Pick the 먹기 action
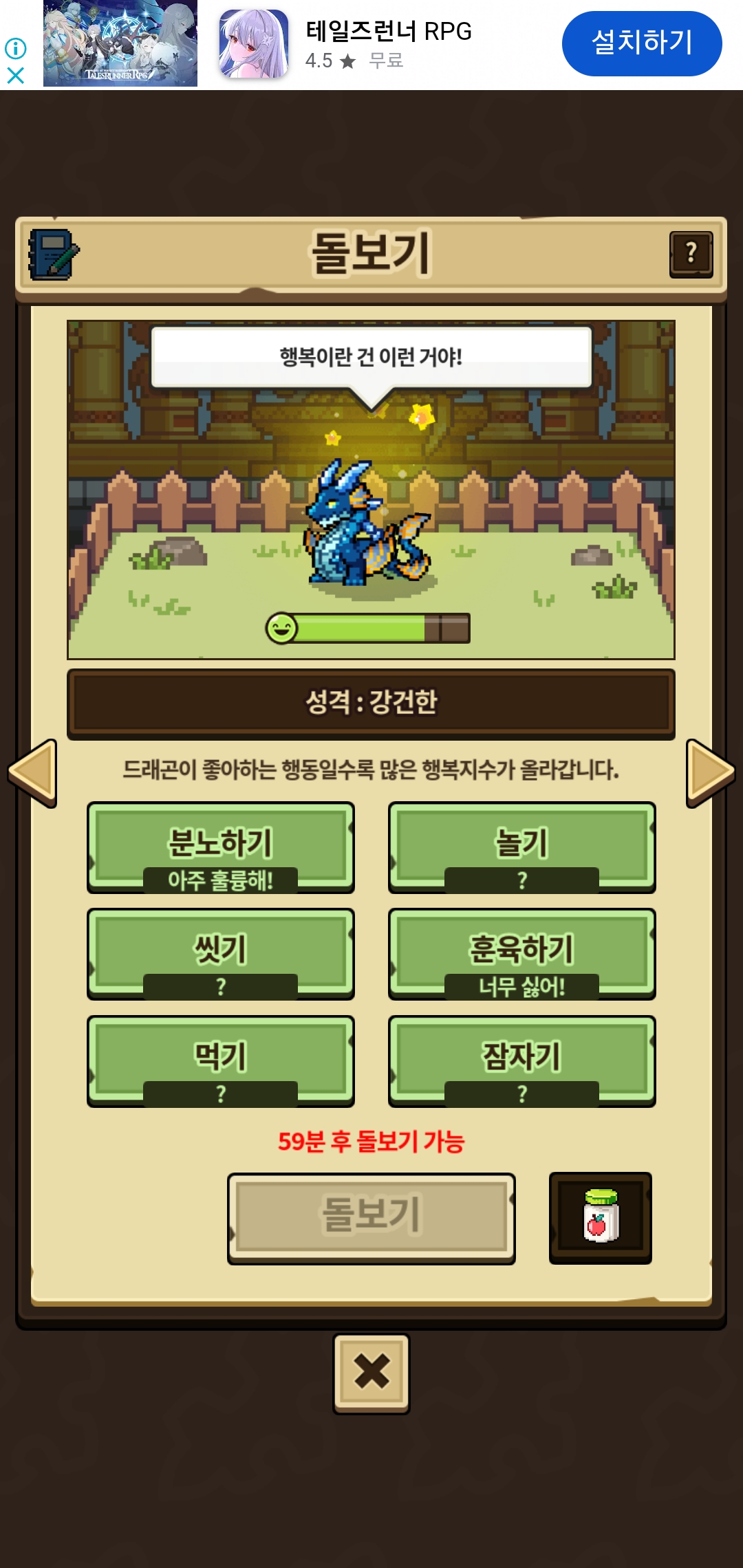This screenshot has width=743, height=1568. (x=221, y=1061)
